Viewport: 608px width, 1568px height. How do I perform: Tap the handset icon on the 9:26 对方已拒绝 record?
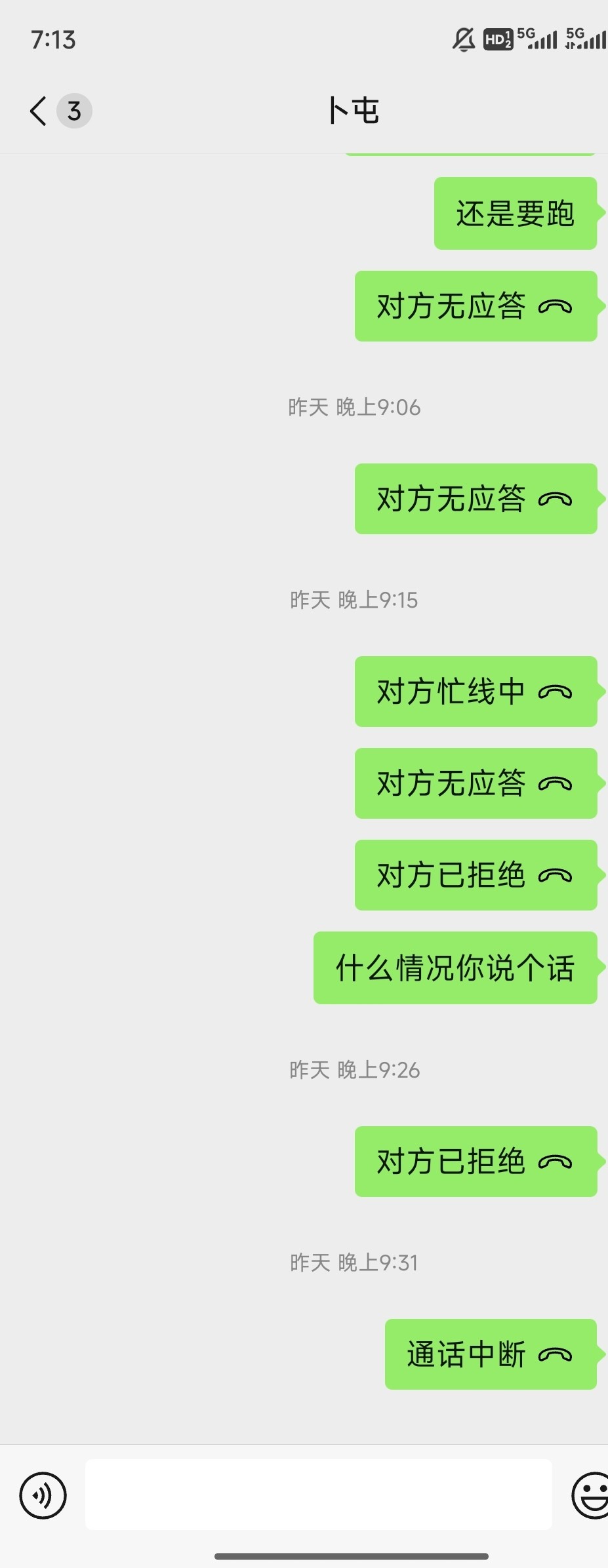tap(556, 1162)
